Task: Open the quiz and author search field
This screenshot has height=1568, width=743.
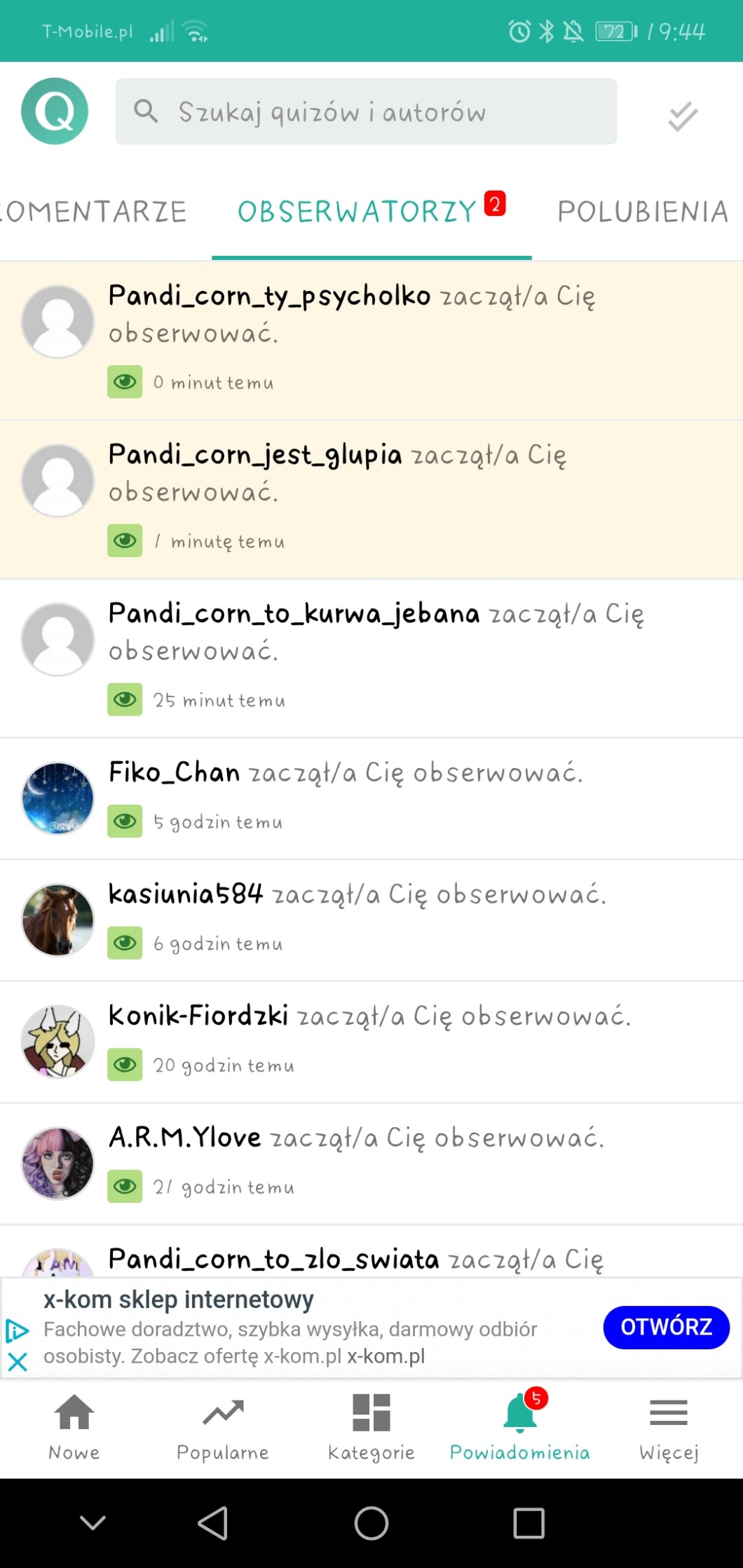Action: [366, 111]
